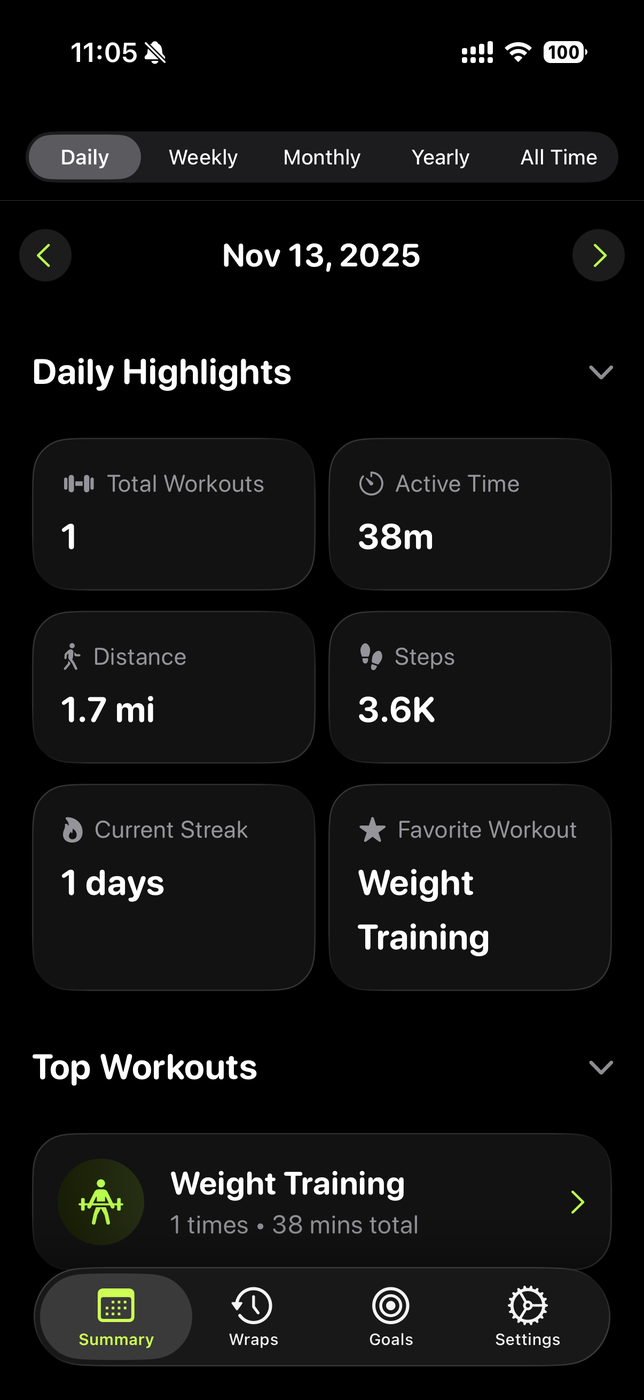Select the Monthly segment

(321, 158)
